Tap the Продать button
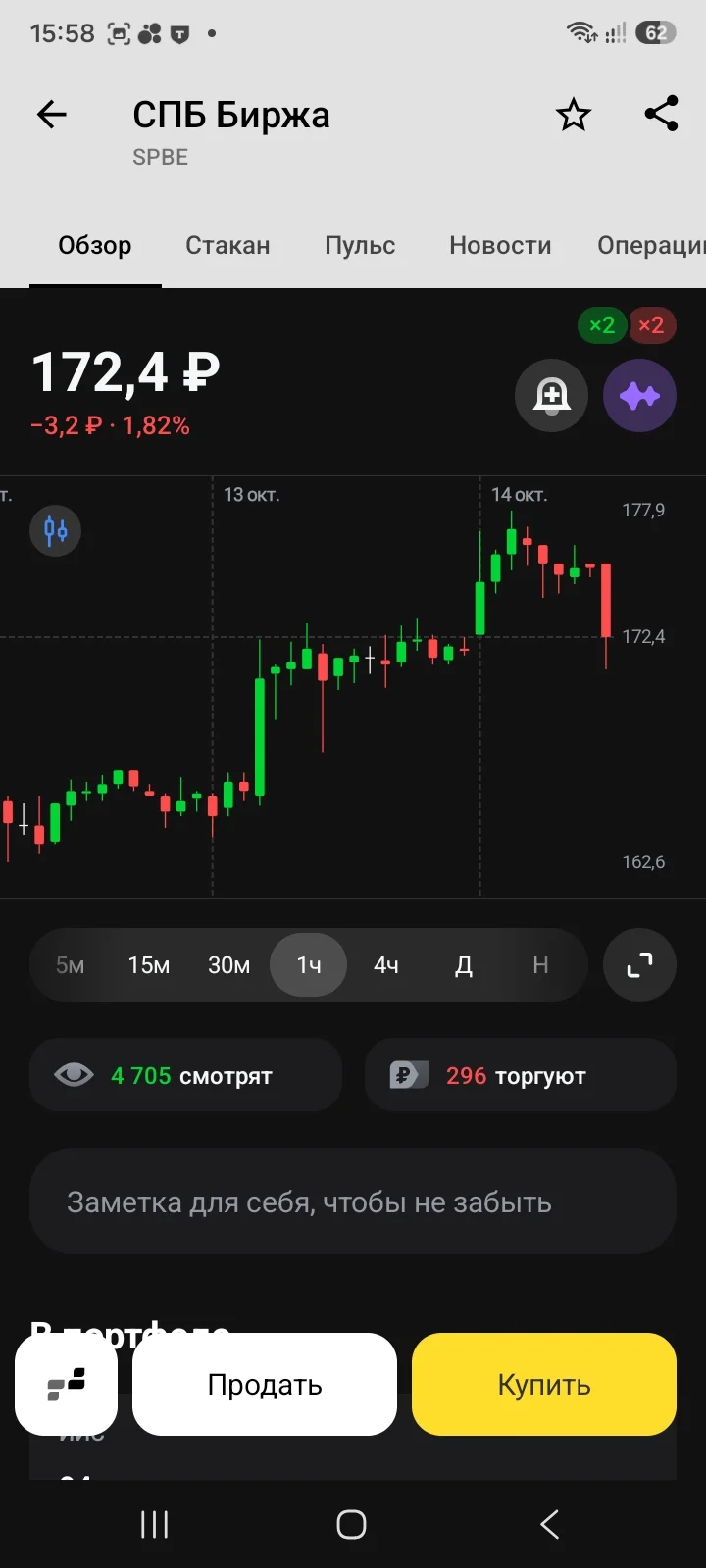Viewport: 706px width, 1568px height. click(265, 1384)
